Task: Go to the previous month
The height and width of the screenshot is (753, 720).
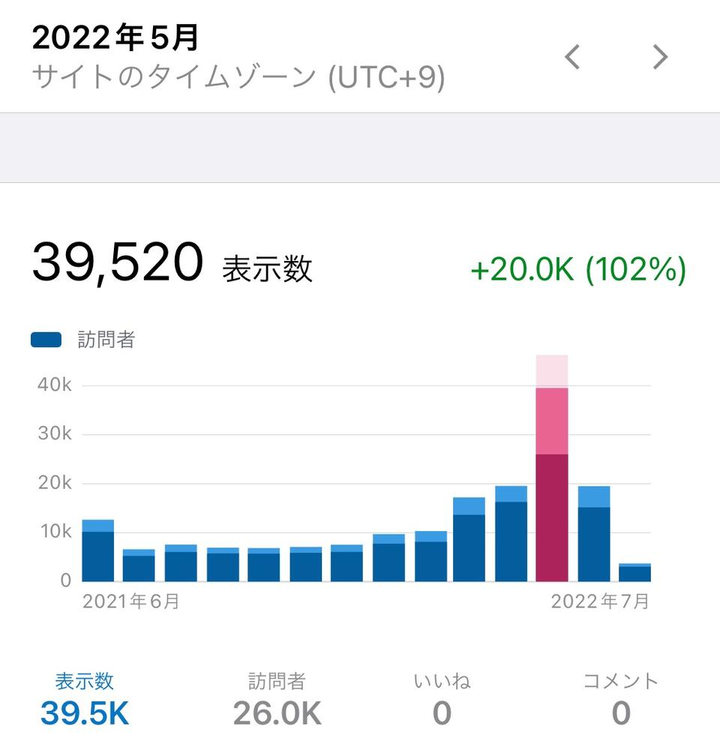Action: click(x=572, y=58)
